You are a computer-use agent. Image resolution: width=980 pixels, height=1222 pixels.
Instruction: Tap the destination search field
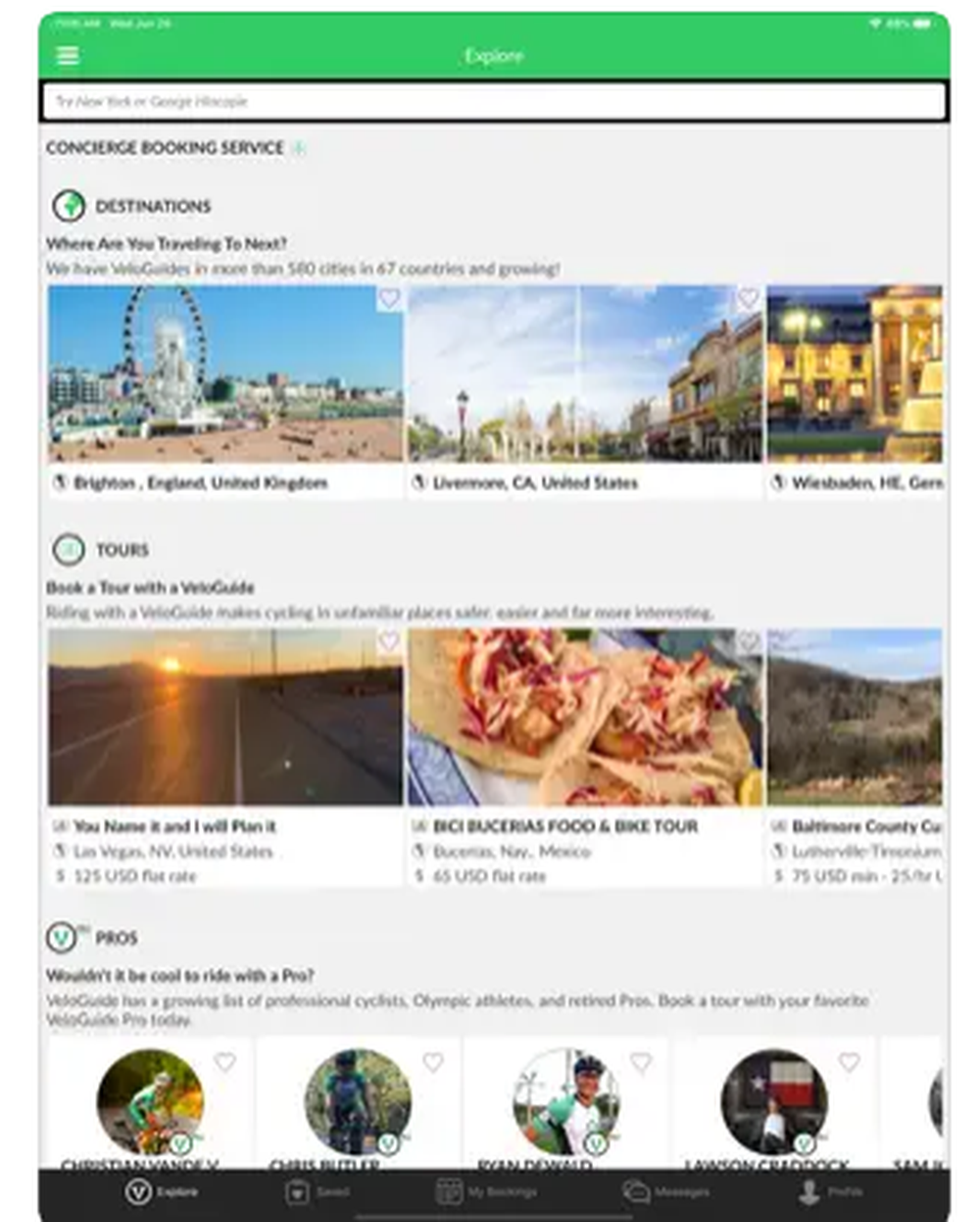click(x=494, y=101)
